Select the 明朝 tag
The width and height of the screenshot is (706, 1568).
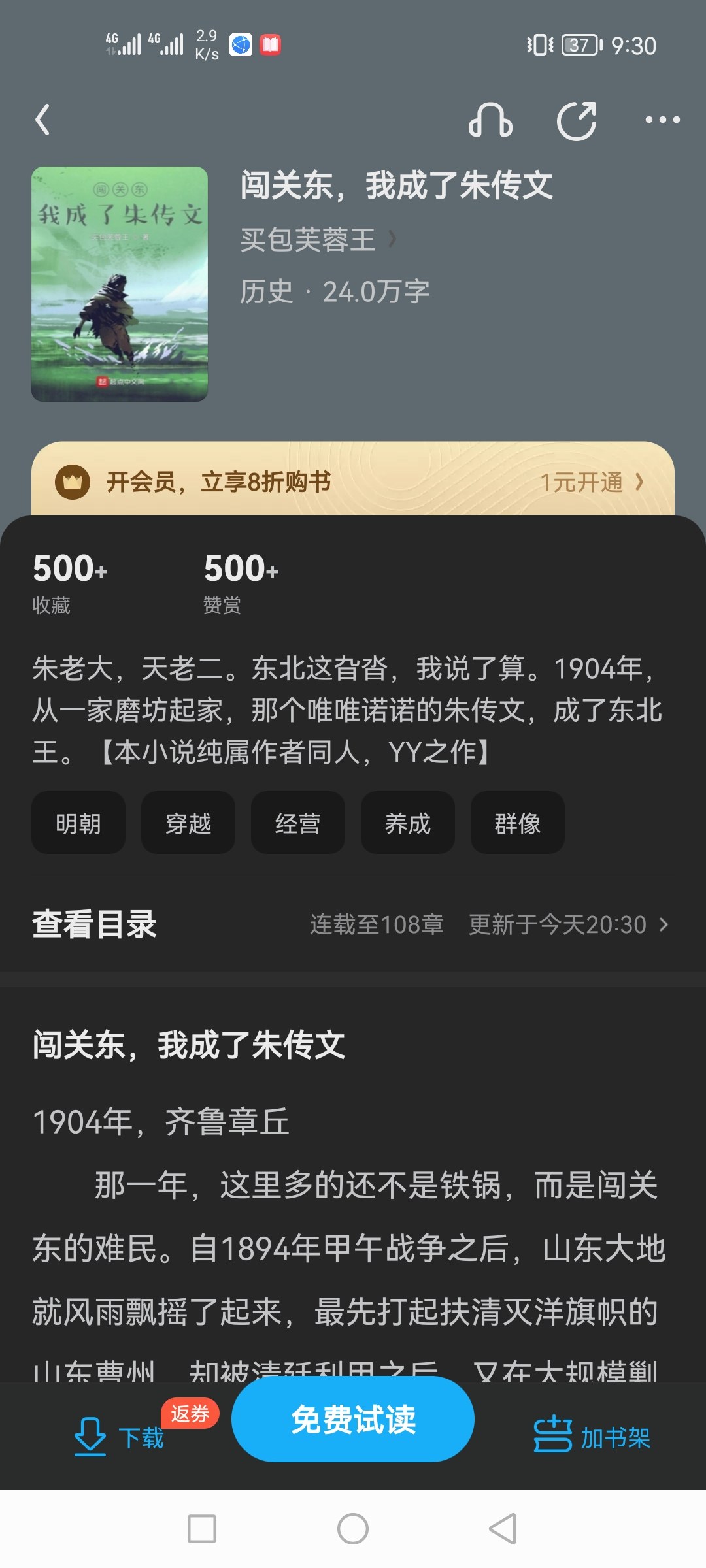[78, 823]
